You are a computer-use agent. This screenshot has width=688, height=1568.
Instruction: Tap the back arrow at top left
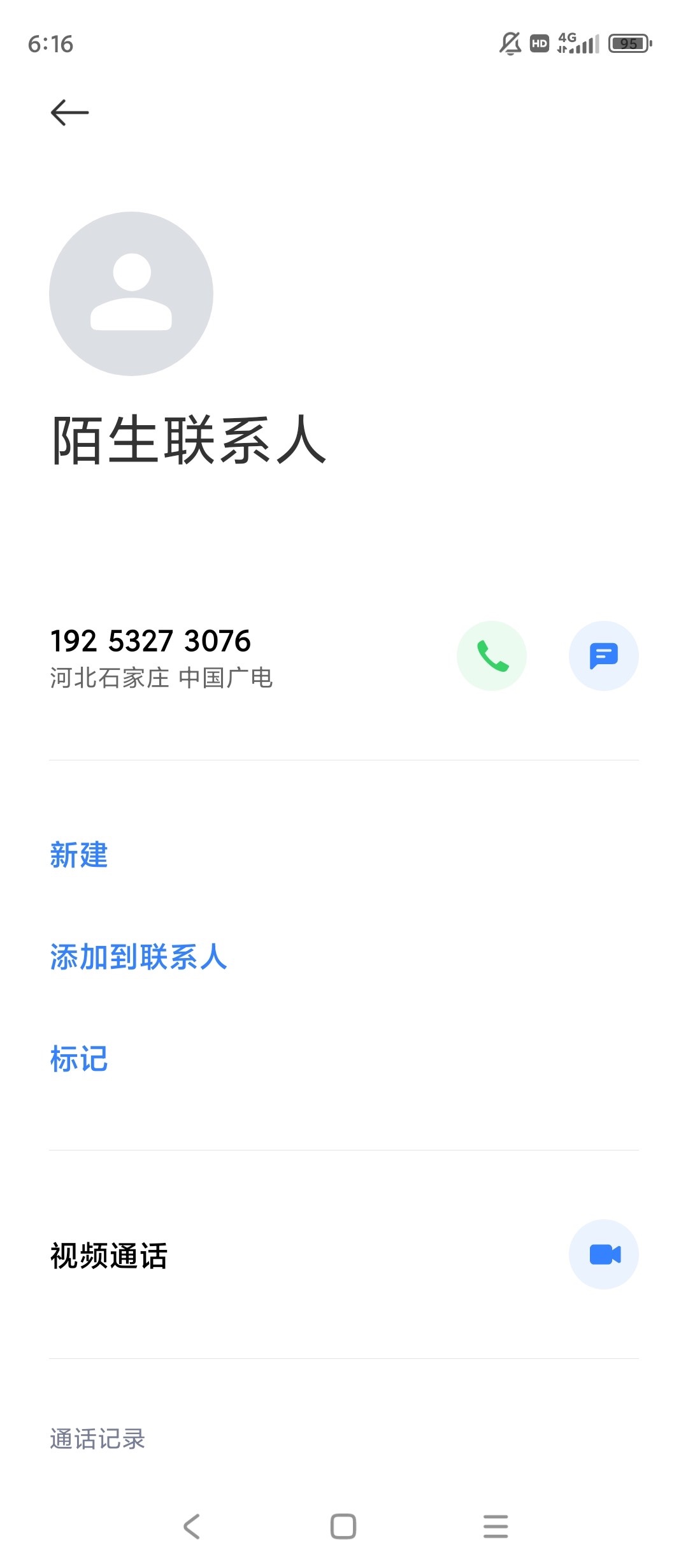(x=69, y=112)
